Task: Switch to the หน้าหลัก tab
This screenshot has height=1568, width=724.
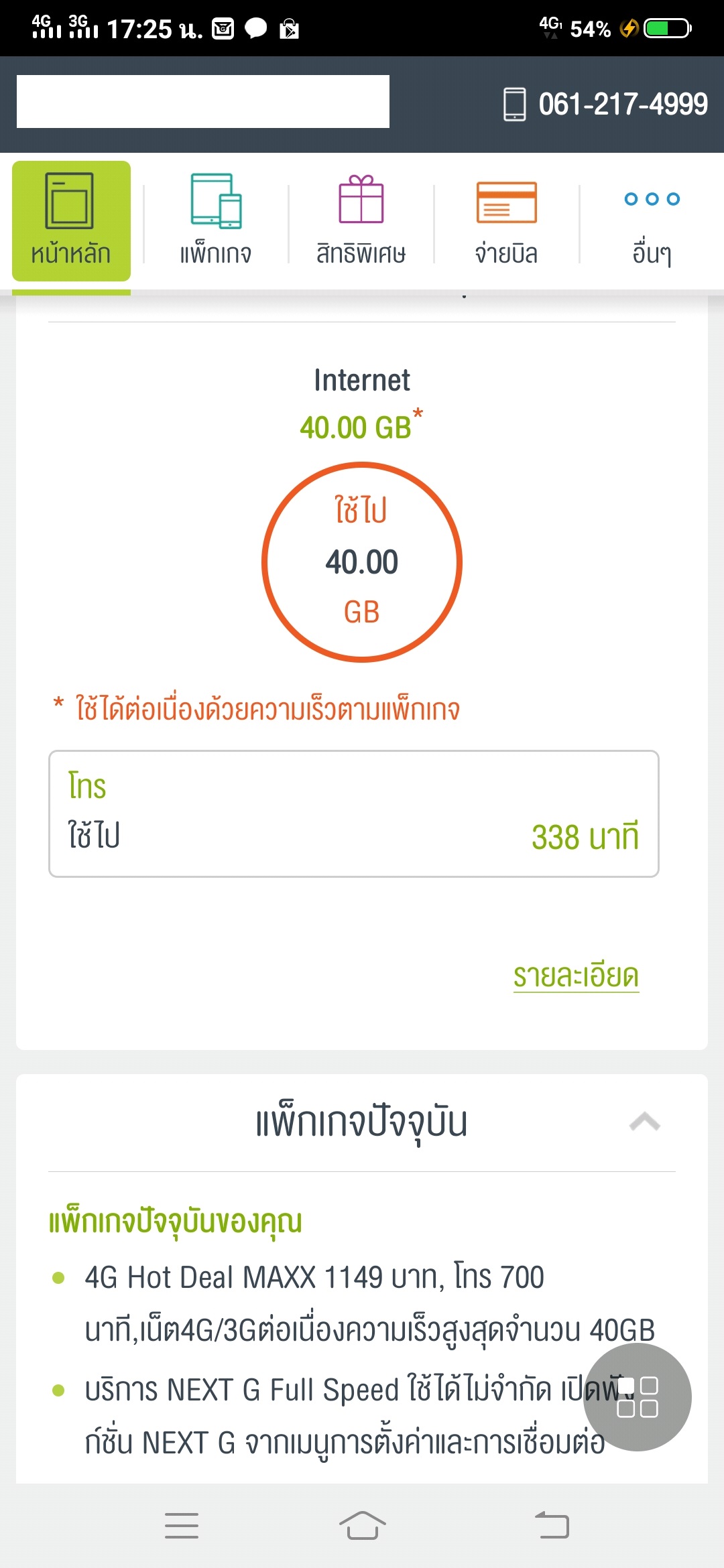Action: coord(71,221)
